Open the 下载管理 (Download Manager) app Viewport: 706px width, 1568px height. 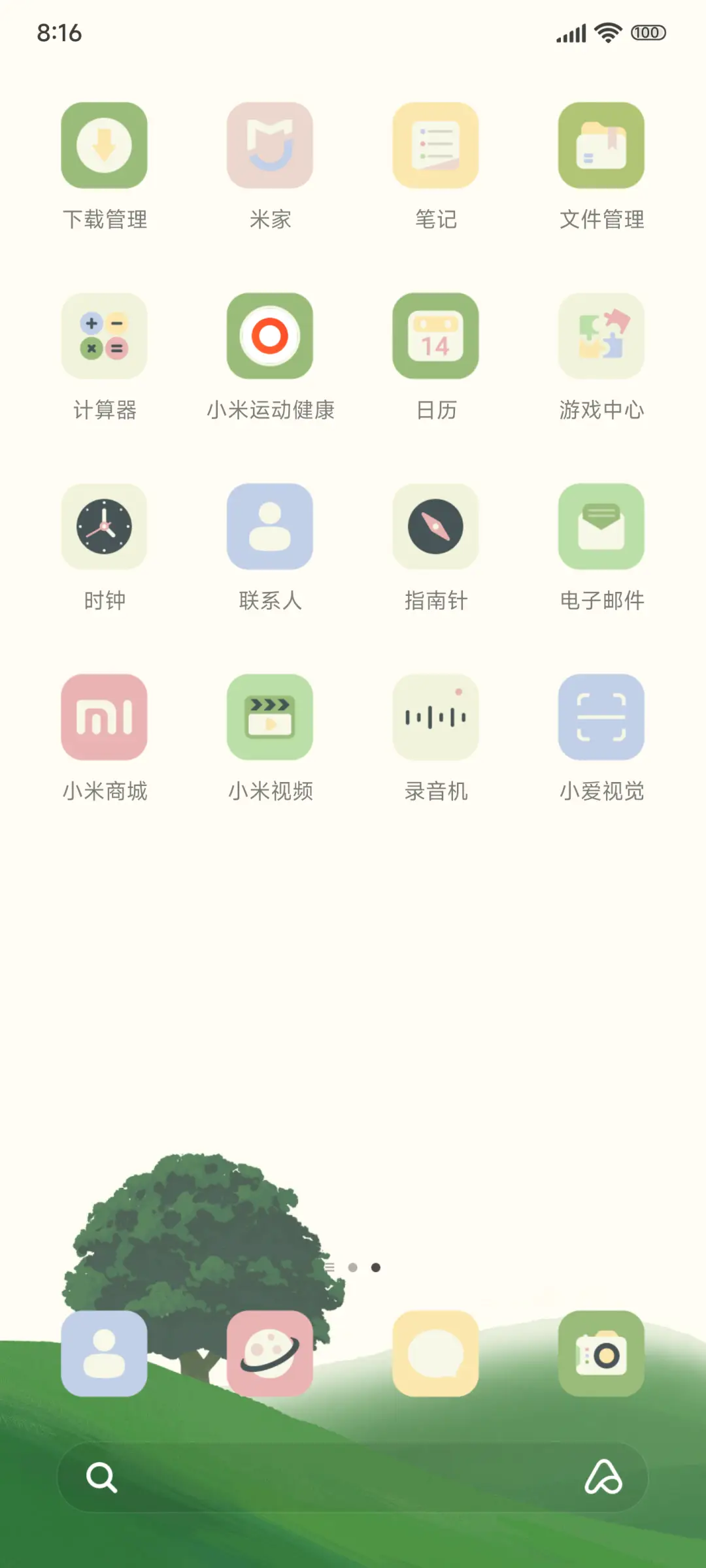pos(105,146)
